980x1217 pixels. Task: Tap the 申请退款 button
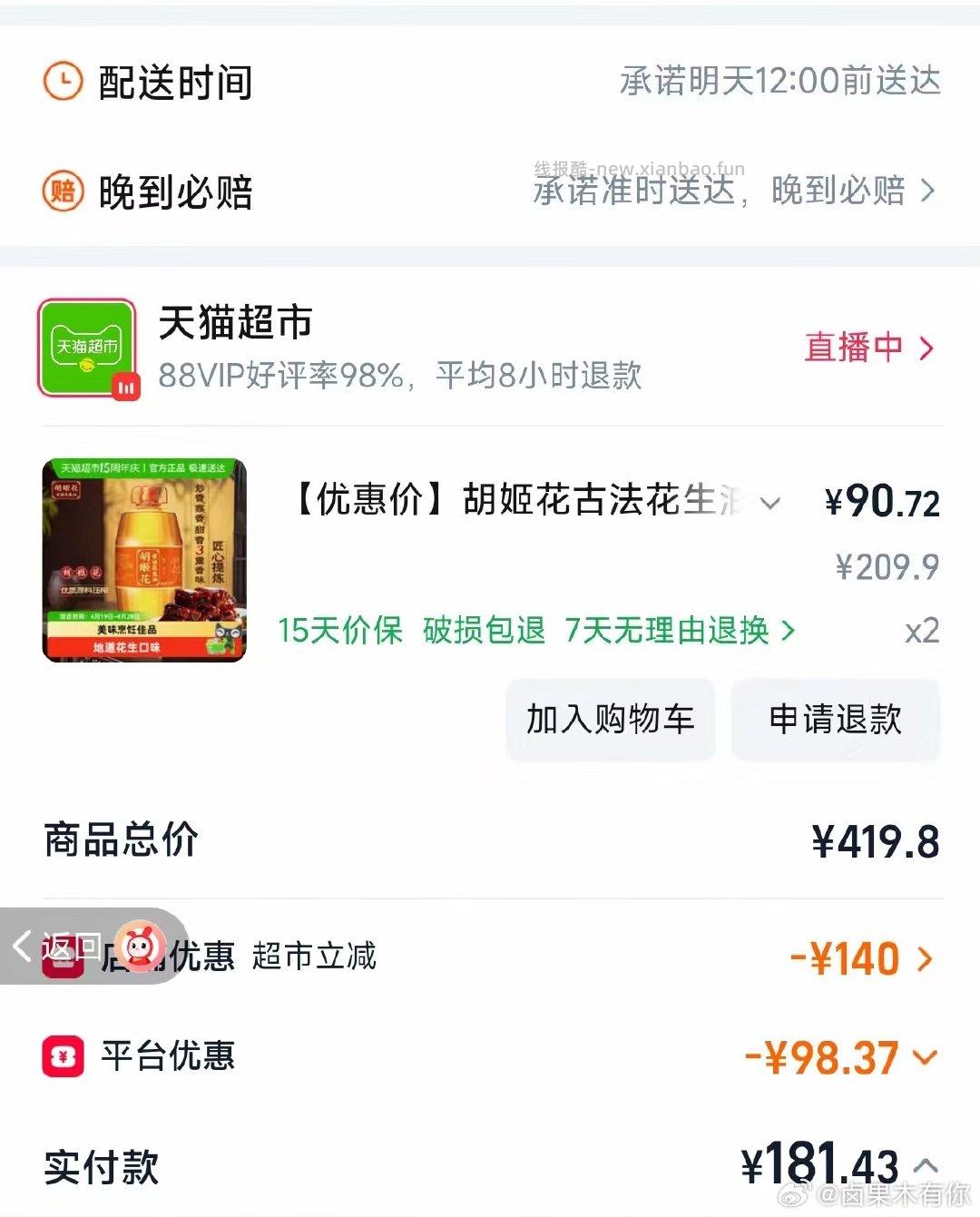835,720
